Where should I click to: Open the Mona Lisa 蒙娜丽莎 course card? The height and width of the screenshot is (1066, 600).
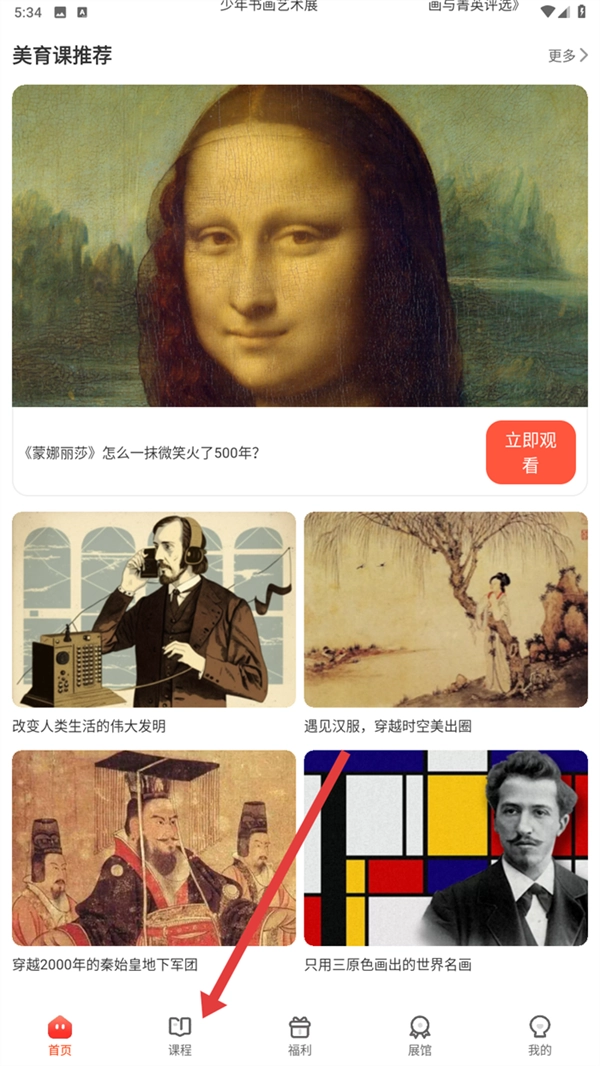300,245
